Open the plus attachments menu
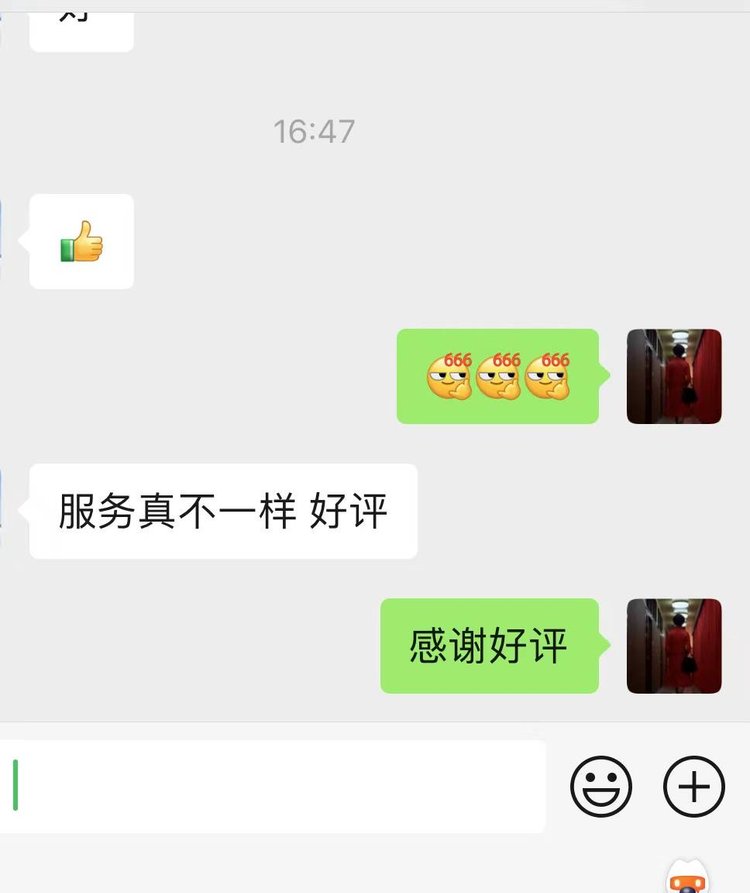This screenshot has height=893, width=750. 694,786
